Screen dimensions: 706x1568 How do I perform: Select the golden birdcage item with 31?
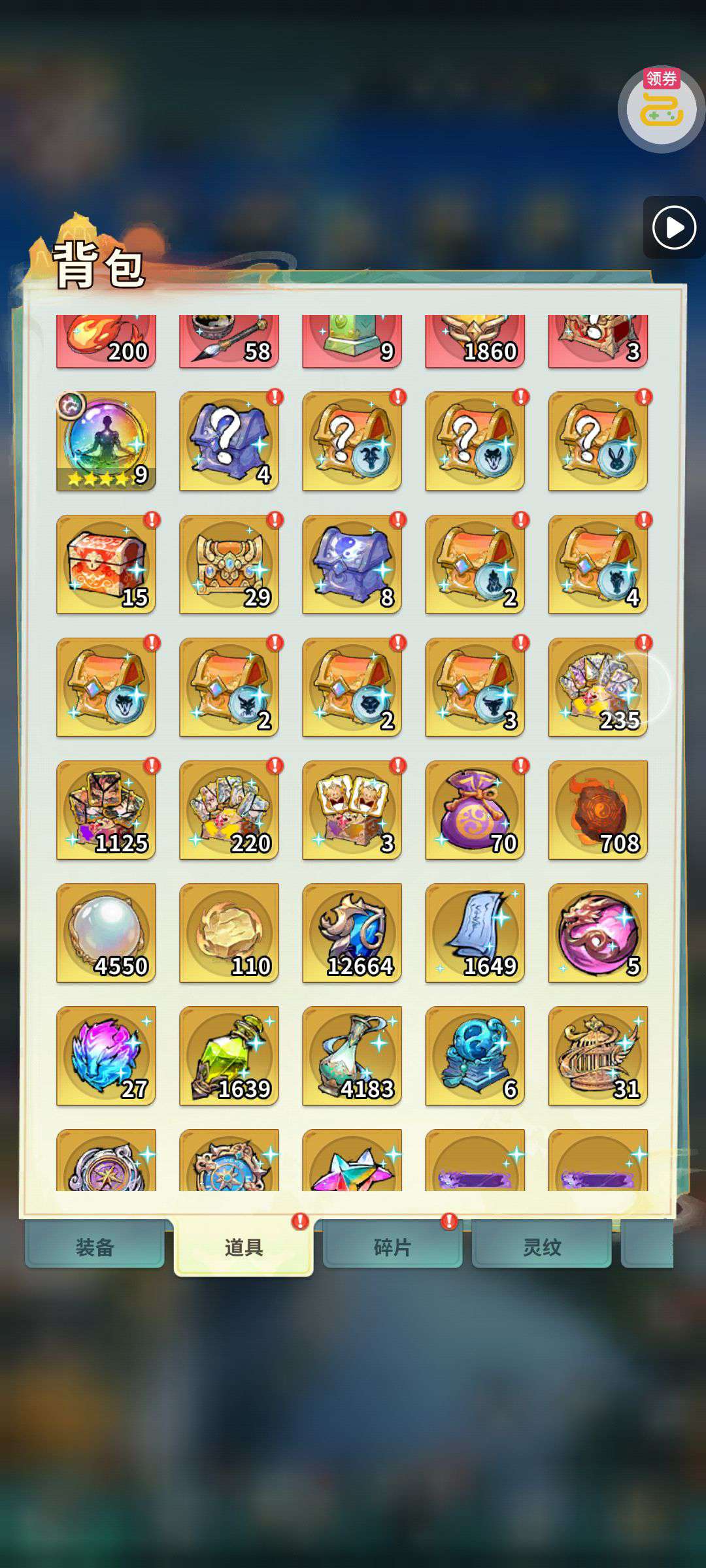(597, 1056)
